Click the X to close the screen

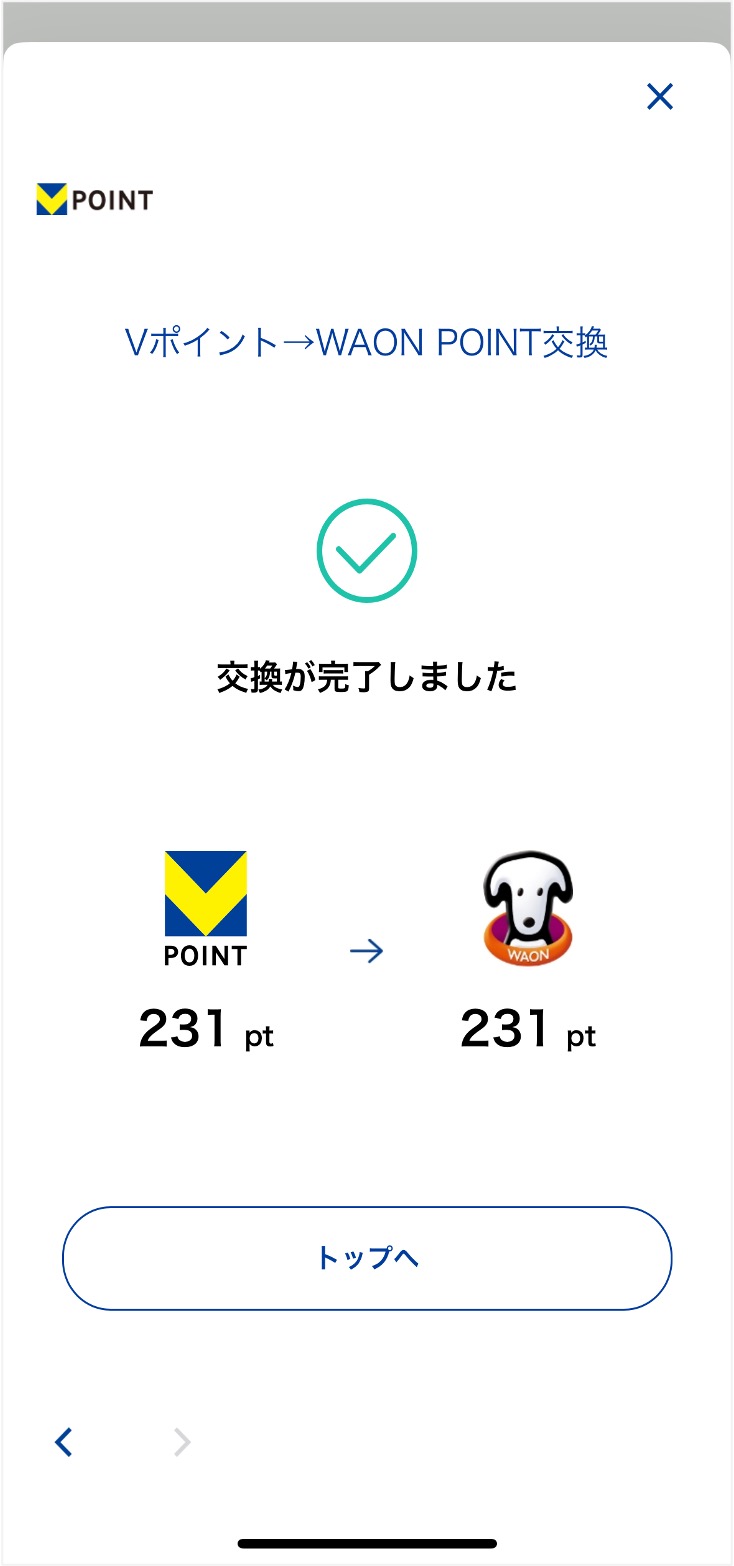[x=660, y=96]
